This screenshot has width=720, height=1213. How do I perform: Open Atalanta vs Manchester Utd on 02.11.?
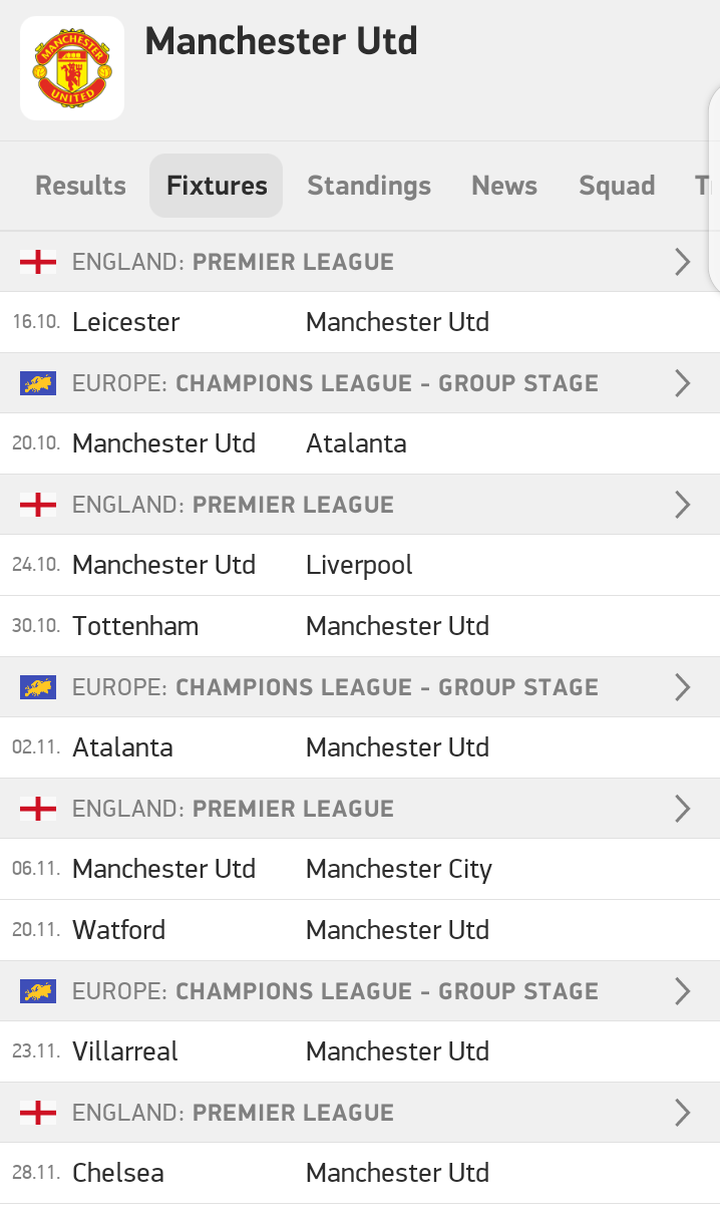[x=360, y=747]
